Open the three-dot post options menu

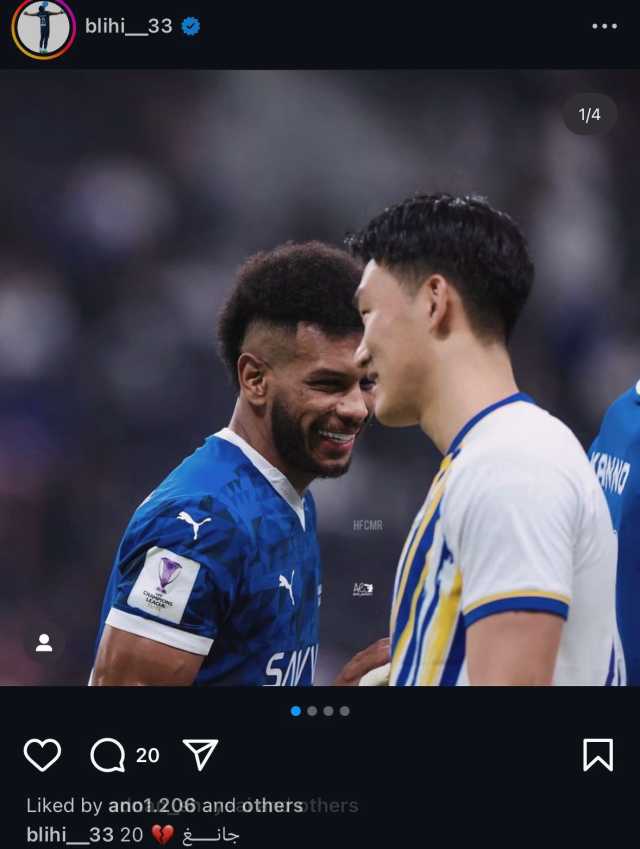coord(604,27)
